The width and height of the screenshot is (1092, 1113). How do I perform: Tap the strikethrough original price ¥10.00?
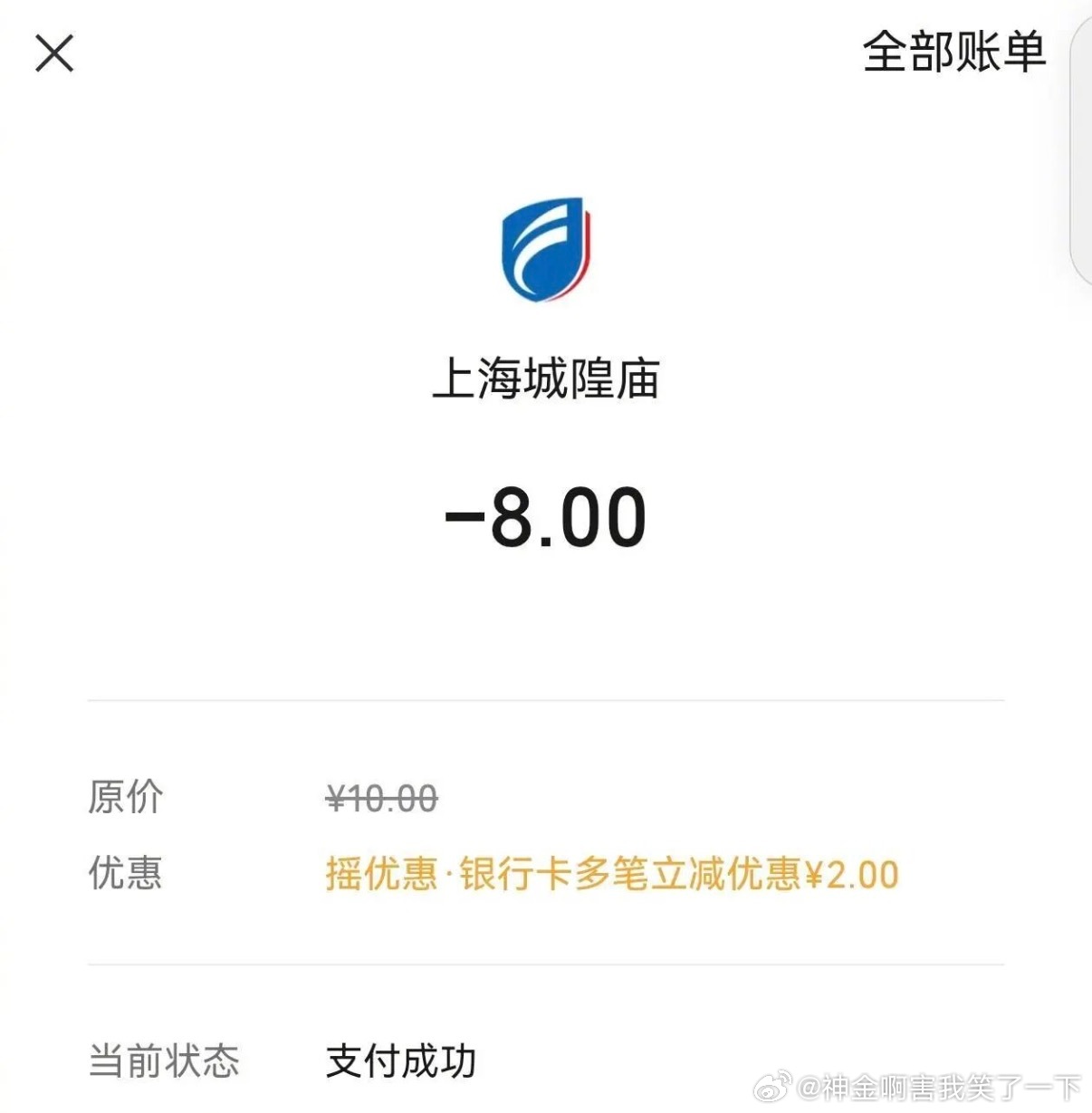click(381, 797)
